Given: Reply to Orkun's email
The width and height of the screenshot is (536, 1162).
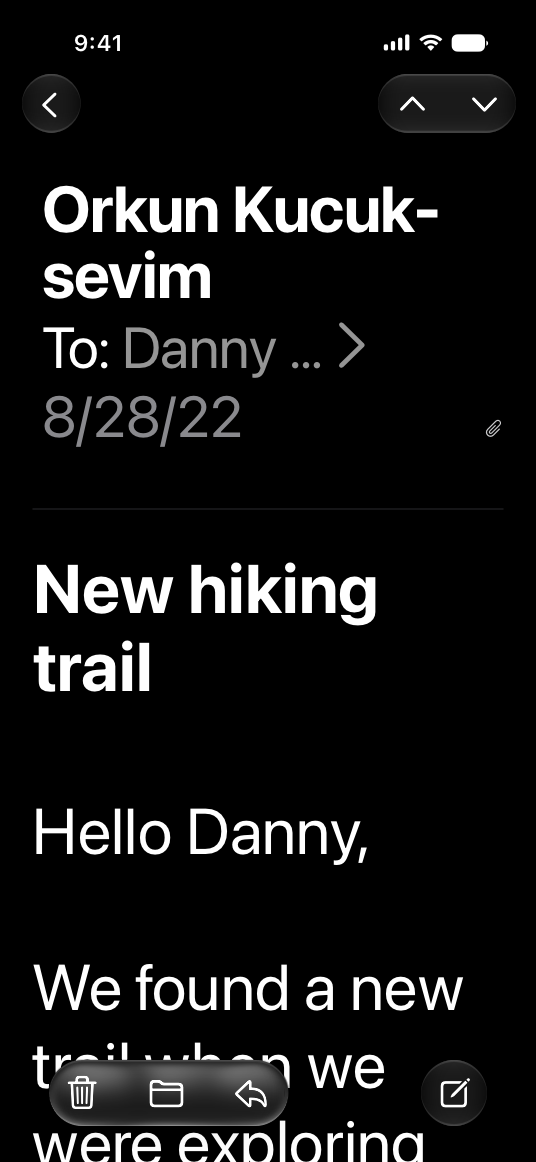Looking at the screenshot, I should tap(251, 1093).
